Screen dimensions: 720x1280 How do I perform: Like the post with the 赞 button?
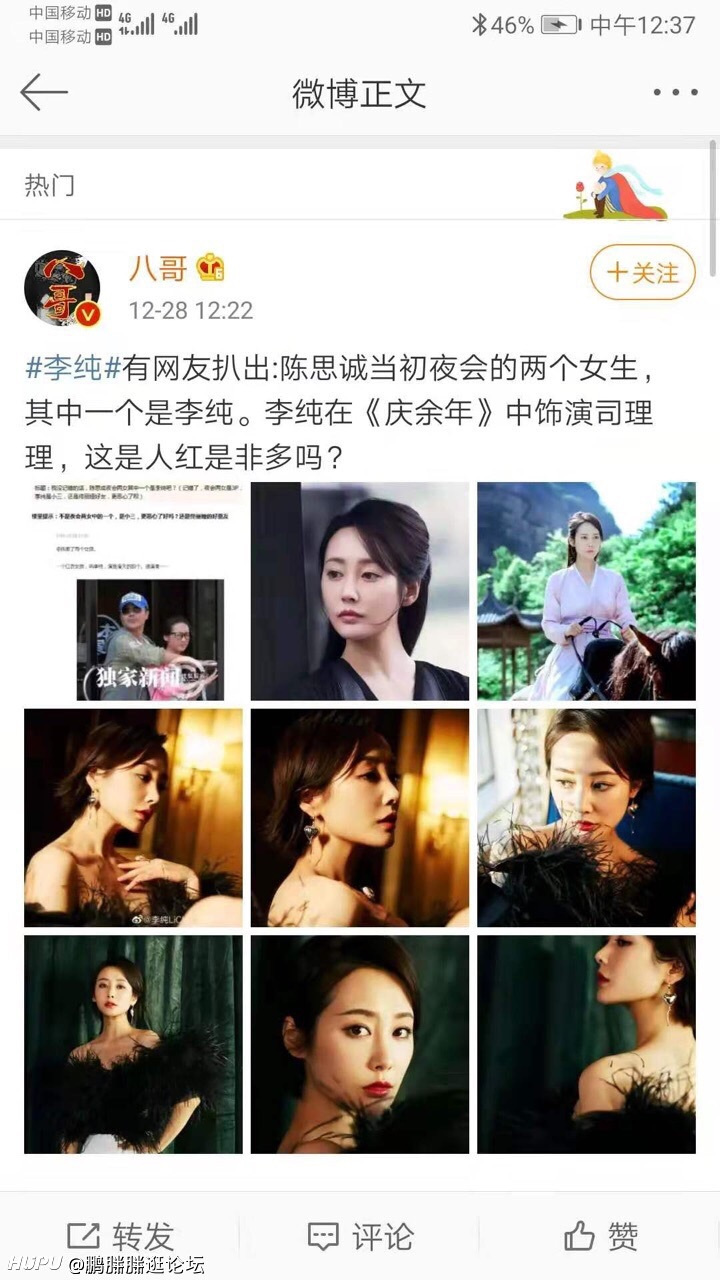pyautogui.click(x=600, y=1236)
